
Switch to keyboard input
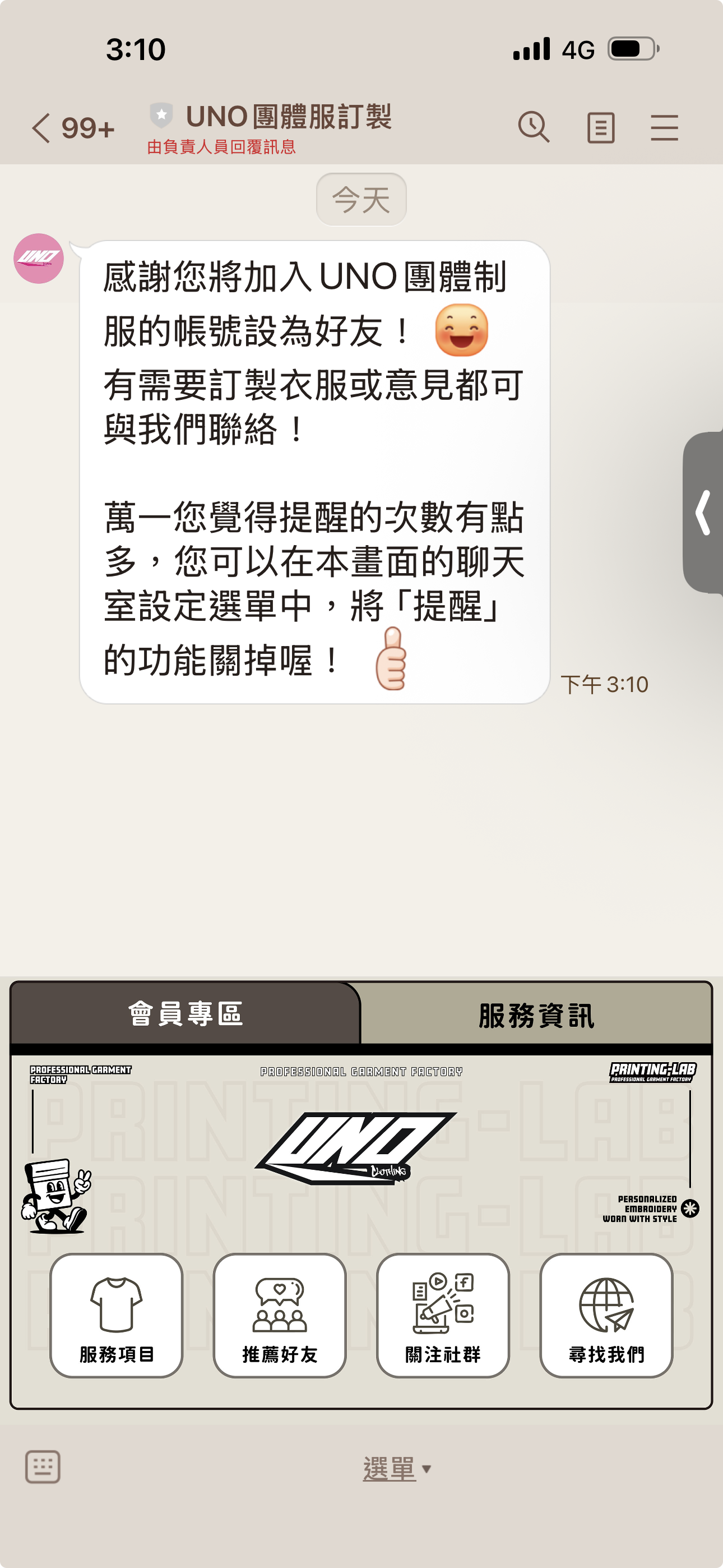(43, 1467)
